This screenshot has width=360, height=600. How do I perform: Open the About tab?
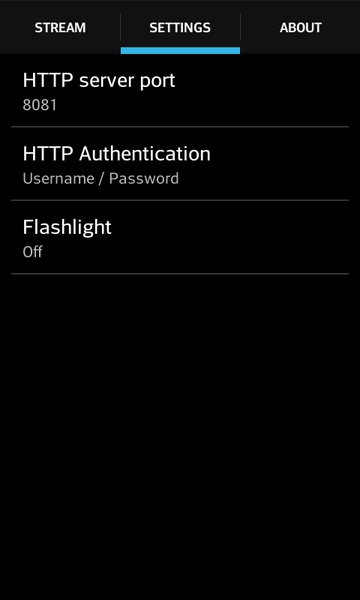300,28
